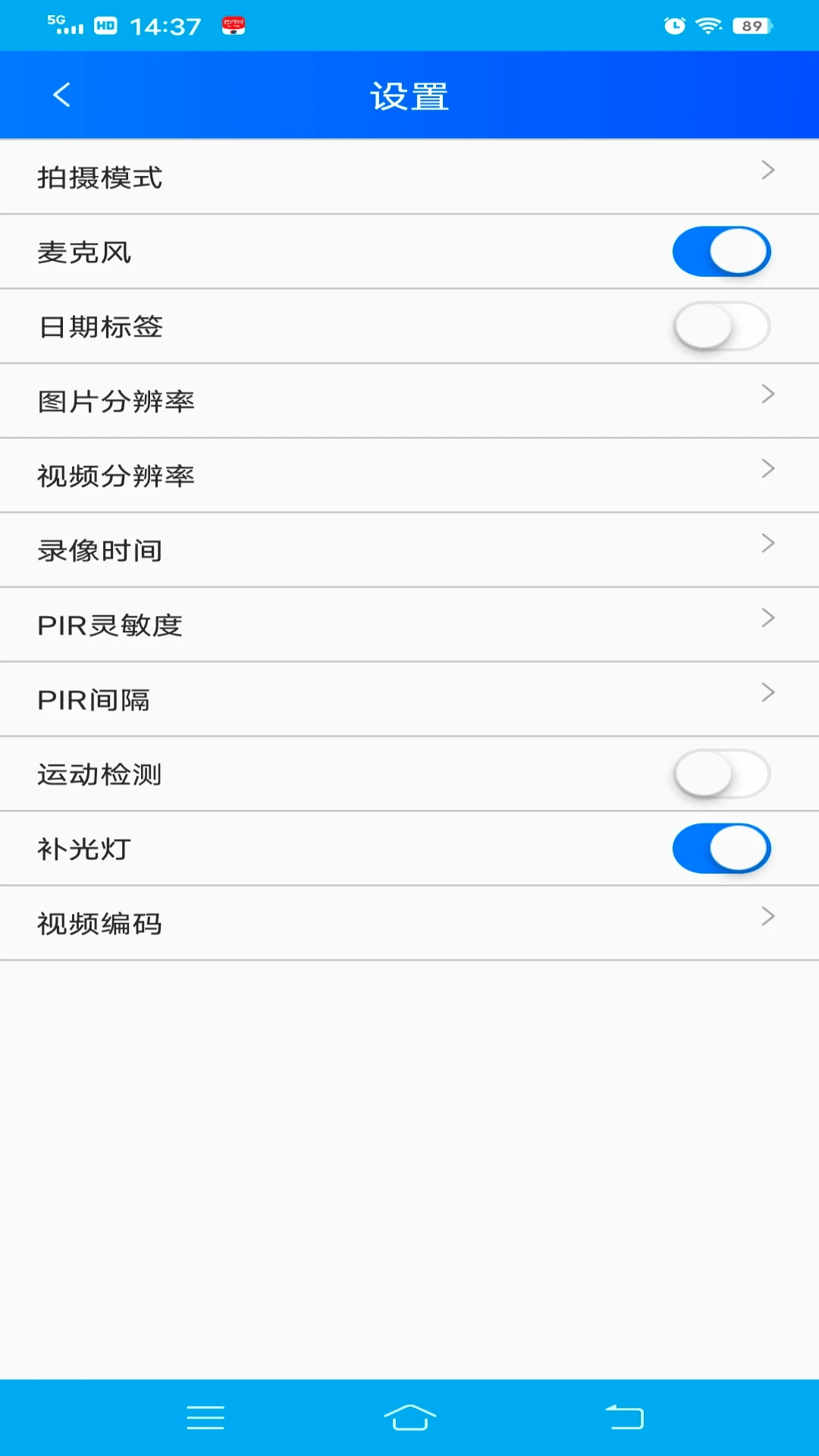Go back from the 设置 screen
The image size is (819, 1456).
point(62,96)
